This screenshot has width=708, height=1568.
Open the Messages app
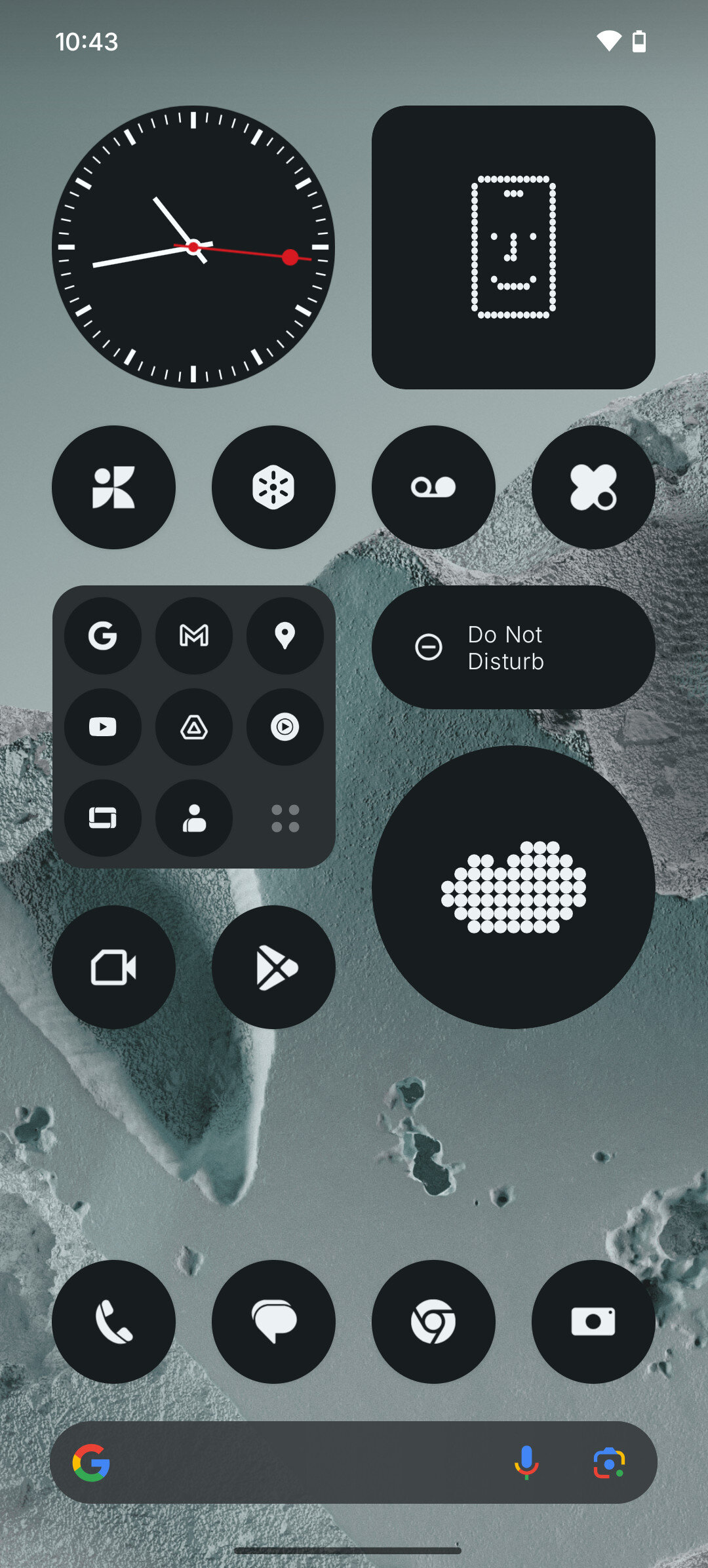(x=273, y=1322)
